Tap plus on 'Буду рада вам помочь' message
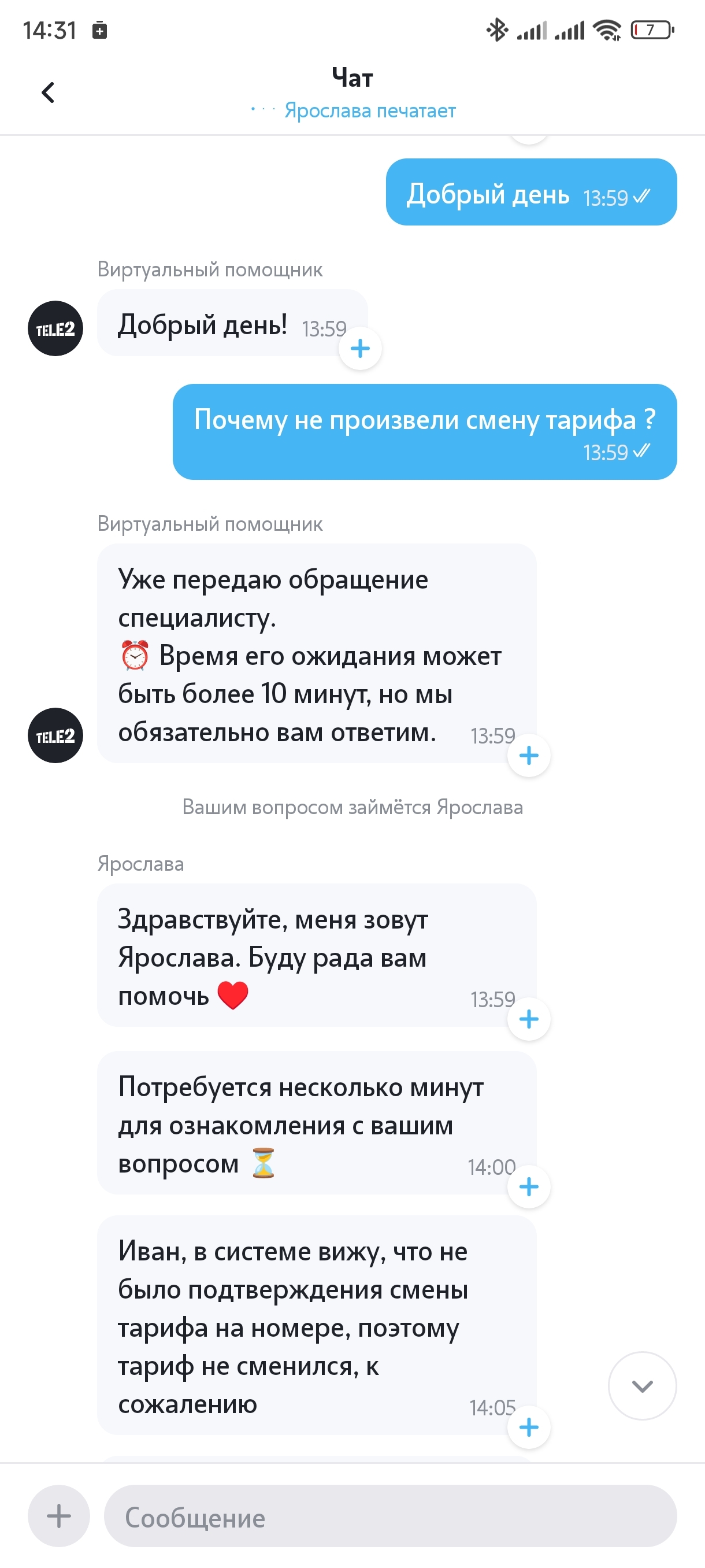 click(529, 1019)
